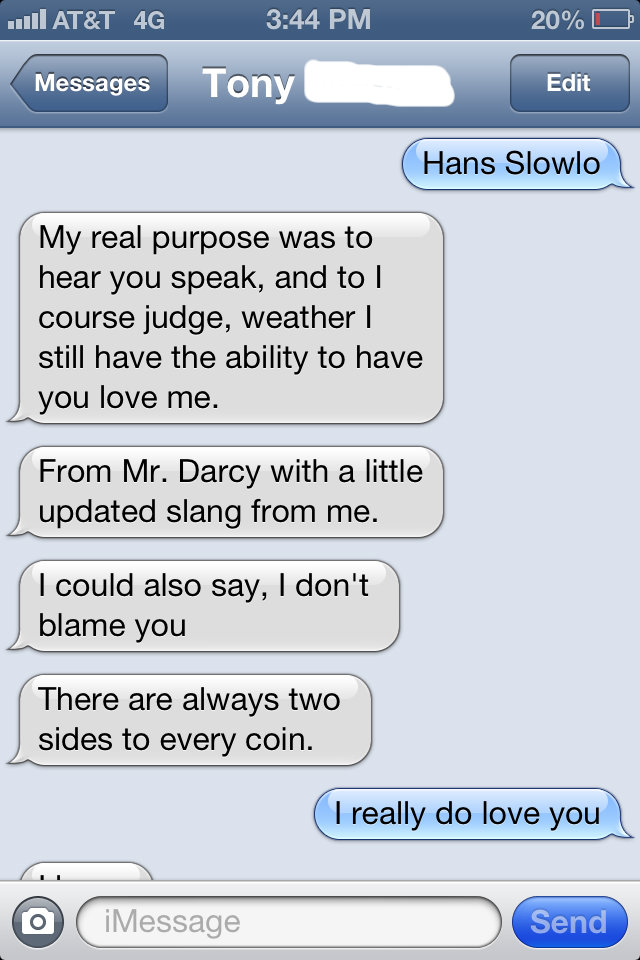Focus the iMessage text field
The width and height of the screenshot is (640, 960).
pos(288,922)
